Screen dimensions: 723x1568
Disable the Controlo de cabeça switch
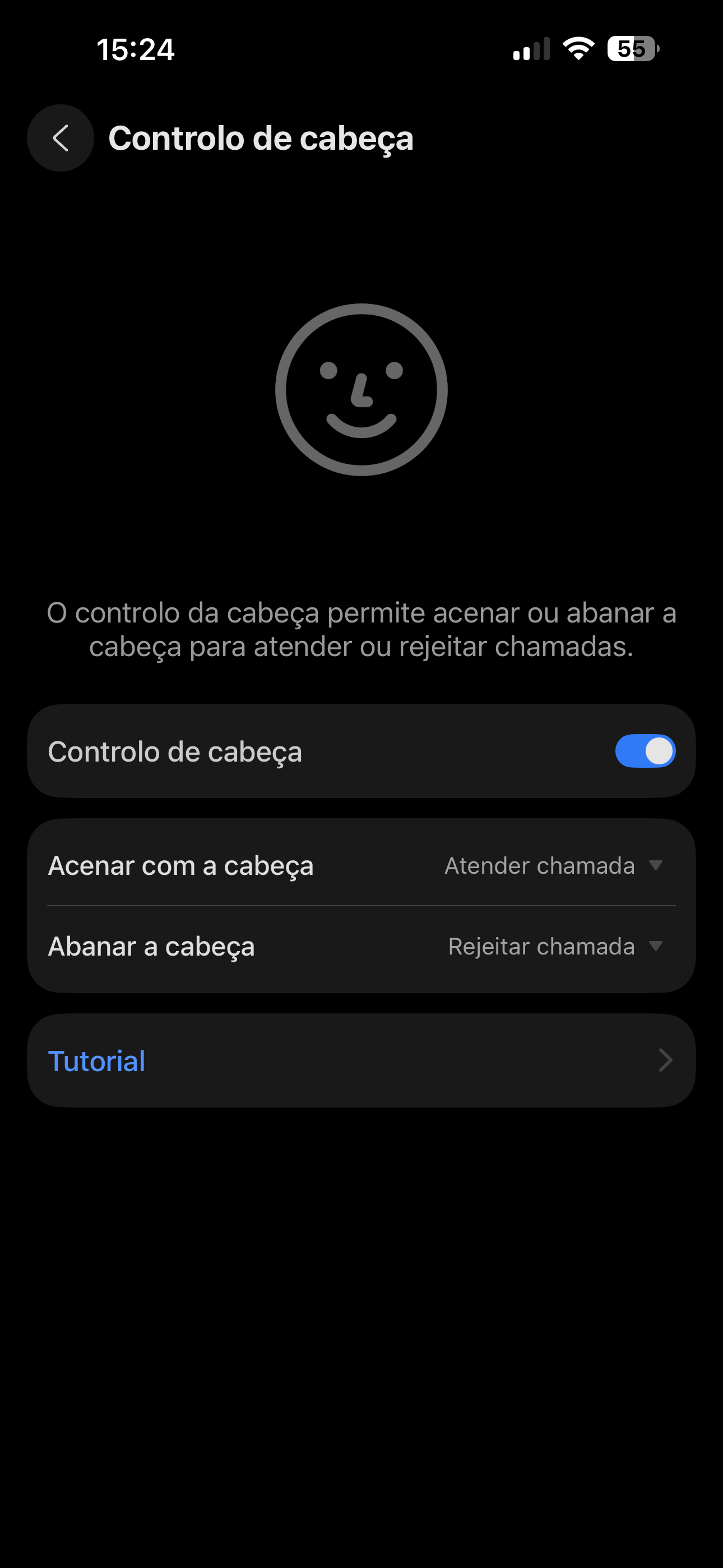(x=645, y=751)
